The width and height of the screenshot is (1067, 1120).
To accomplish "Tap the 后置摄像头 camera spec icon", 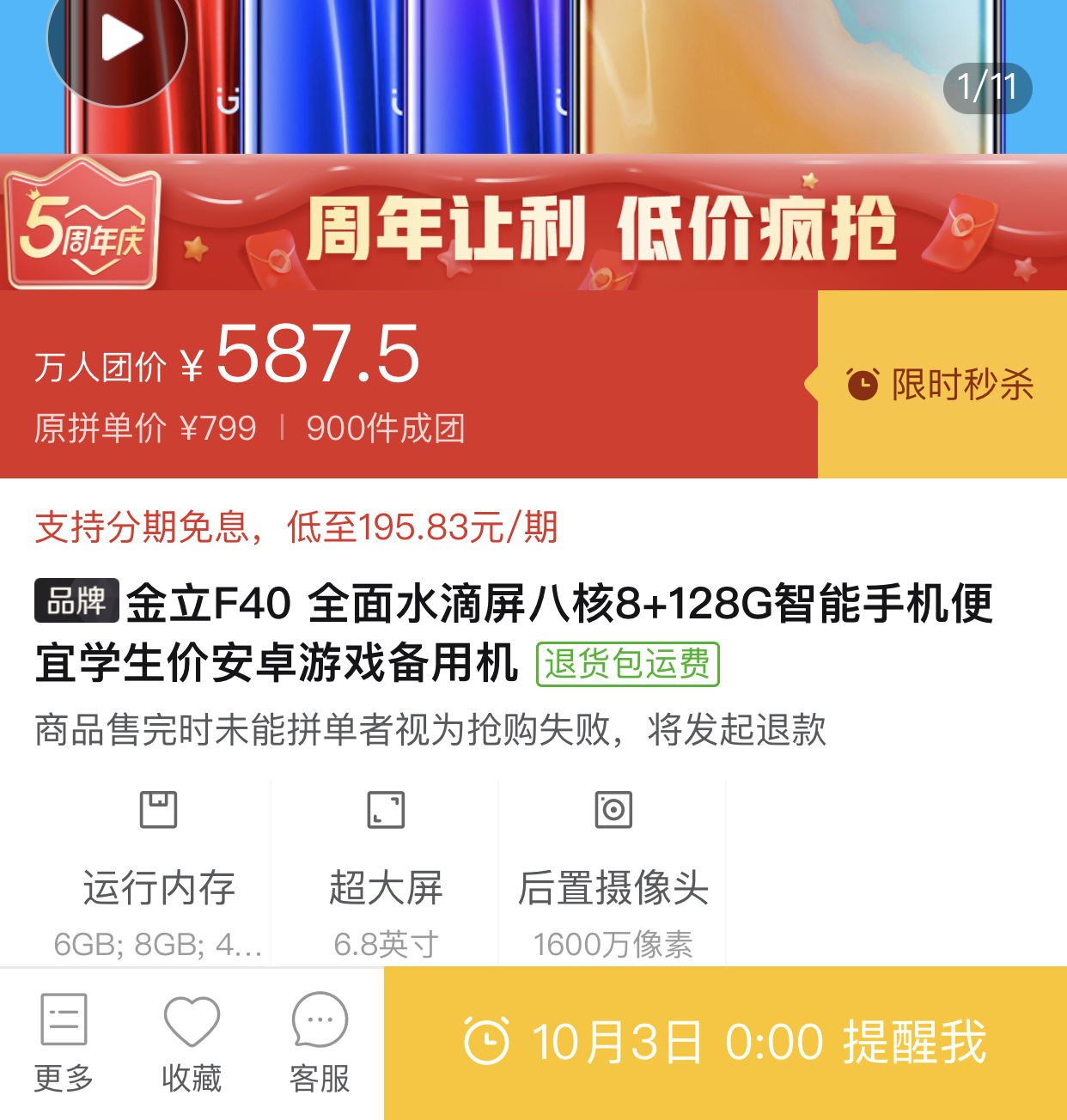I will (x=613, y=810).
